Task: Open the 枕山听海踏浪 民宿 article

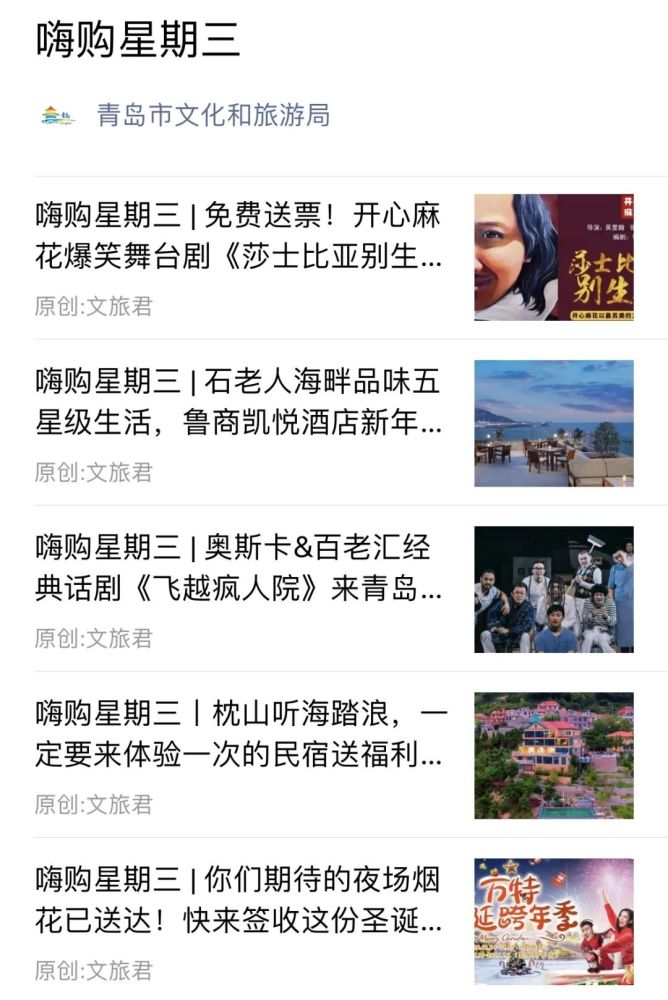Action: click(240, 734)
